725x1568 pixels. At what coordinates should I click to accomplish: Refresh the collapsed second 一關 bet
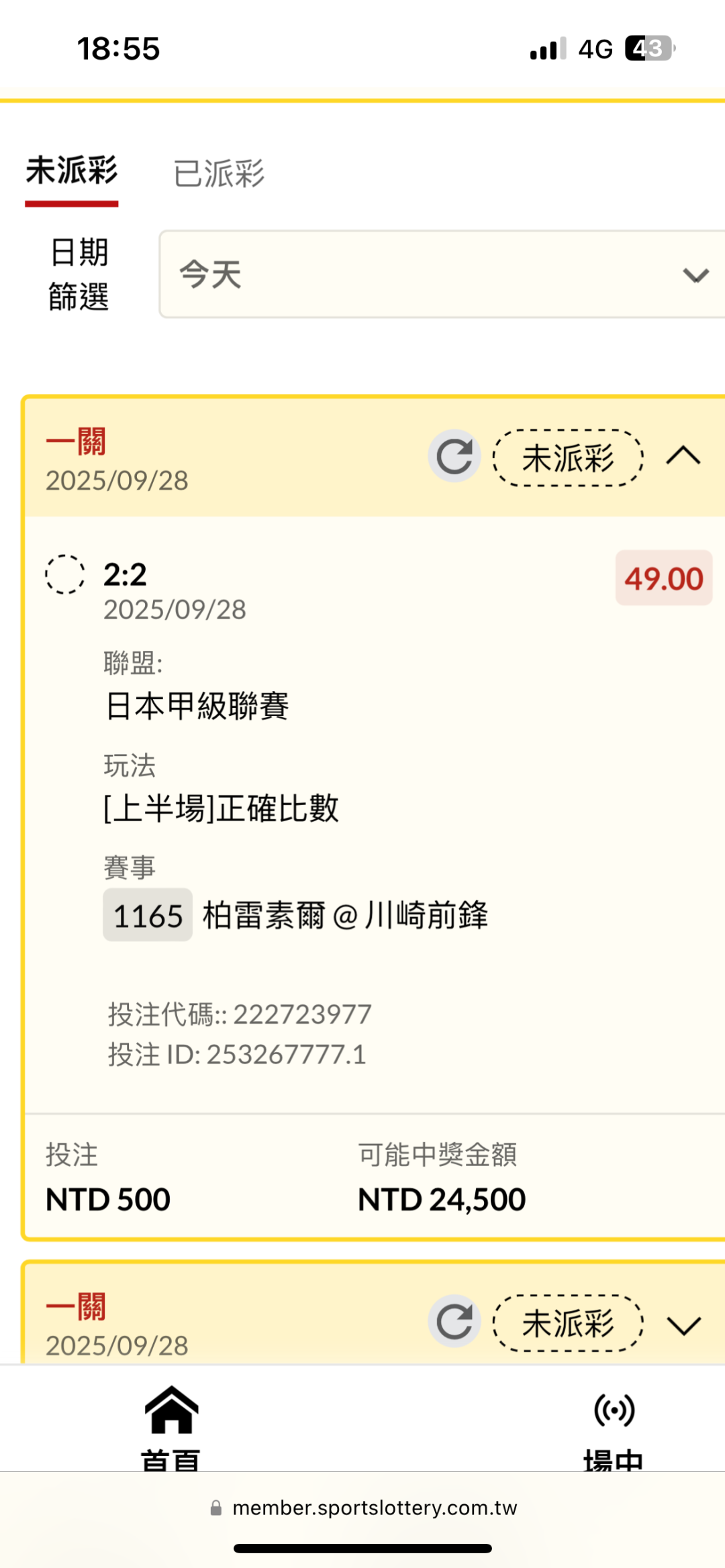tap(454, 1321)
